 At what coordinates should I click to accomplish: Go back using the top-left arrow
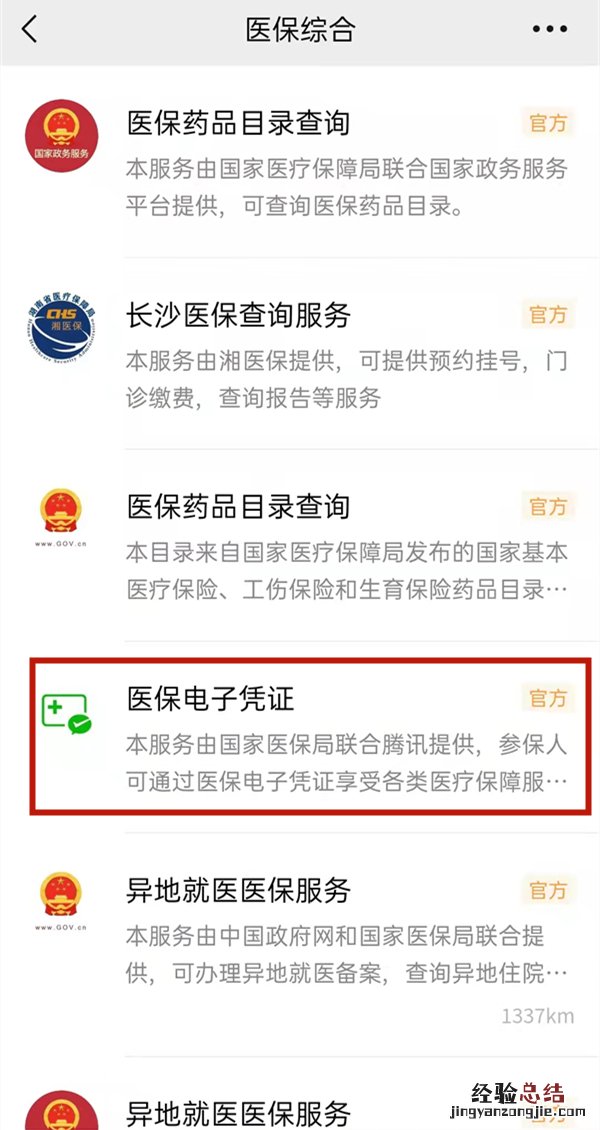click(30, 30)
